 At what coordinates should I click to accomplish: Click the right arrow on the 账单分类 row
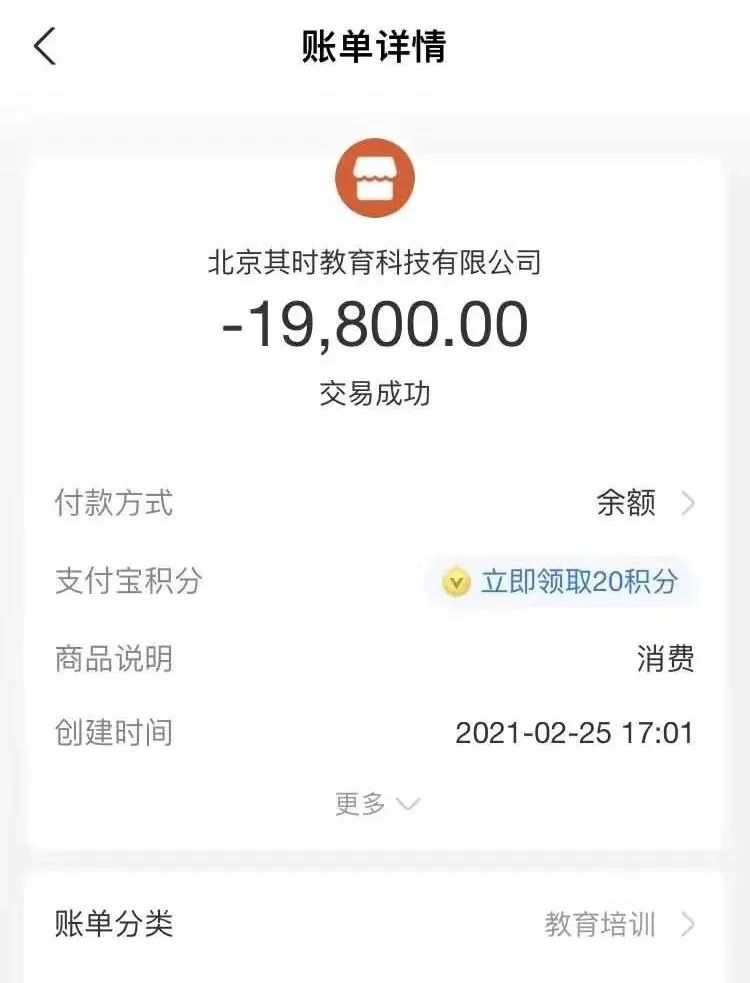[690, 925]
